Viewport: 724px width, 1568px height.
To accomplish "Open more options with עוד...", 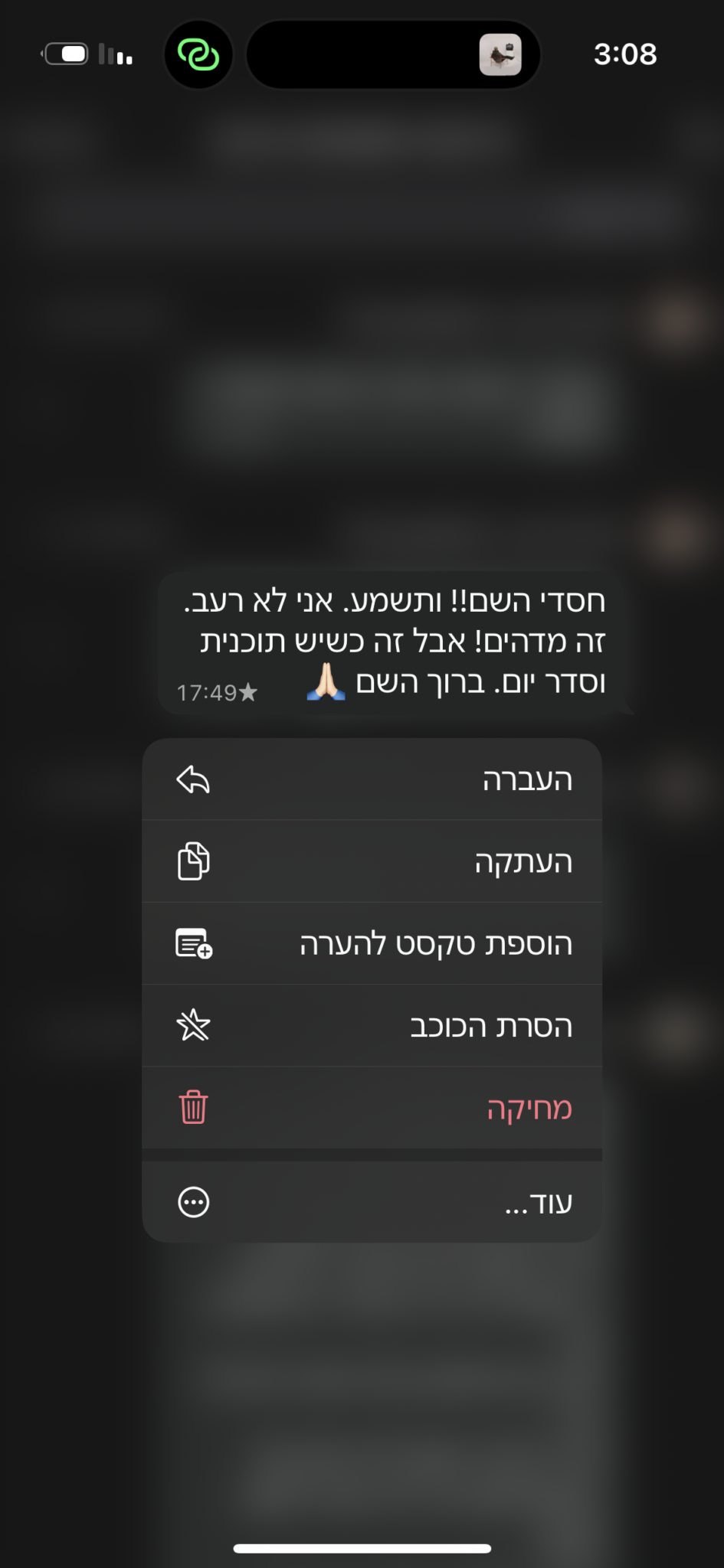I will pos(372,1202).
